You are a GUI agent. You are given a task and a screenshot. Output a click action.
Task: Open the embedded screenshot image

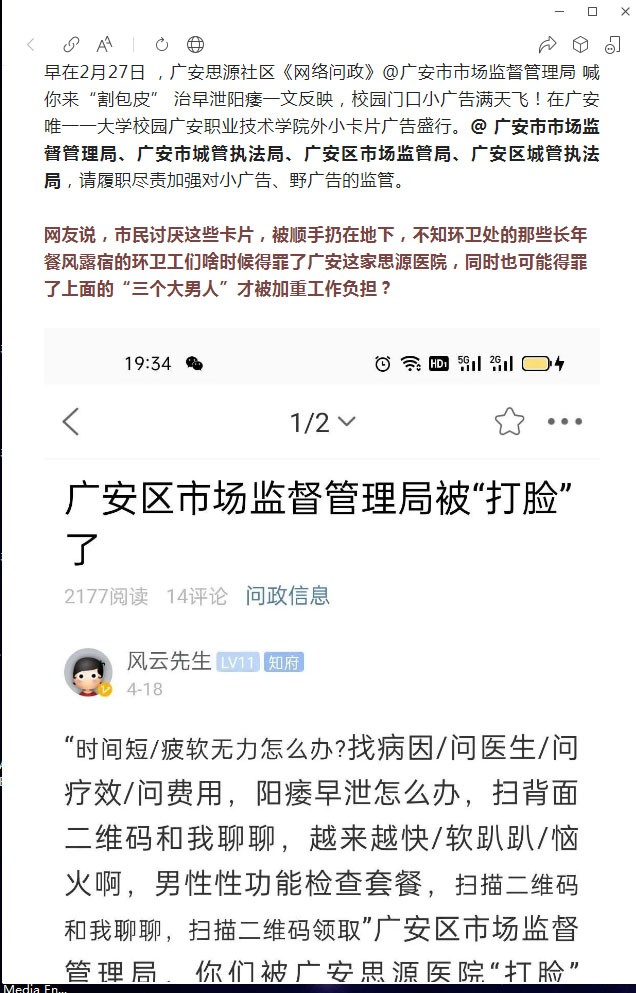[321, 660]
